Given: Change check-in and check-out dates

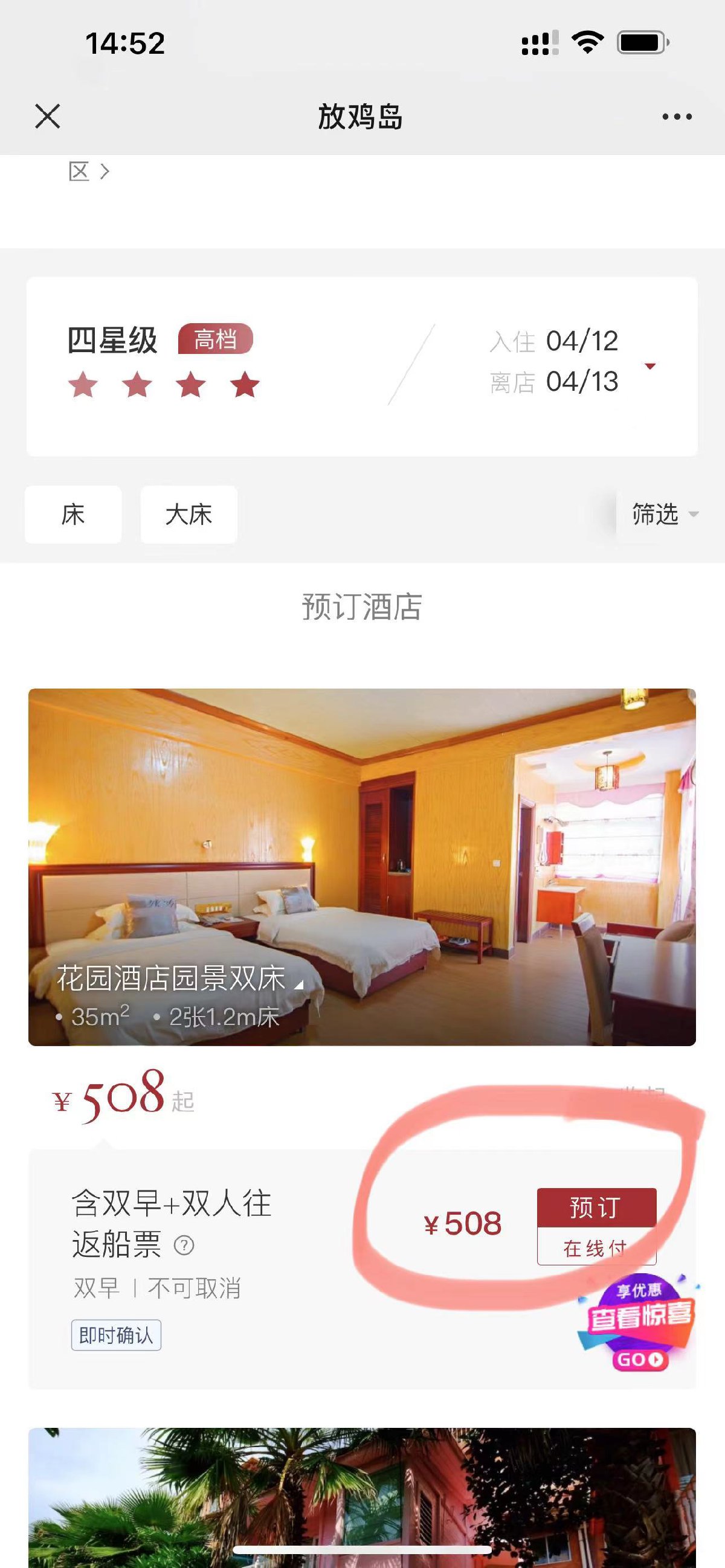Looking at the screenshot, I should coord(572,362).
